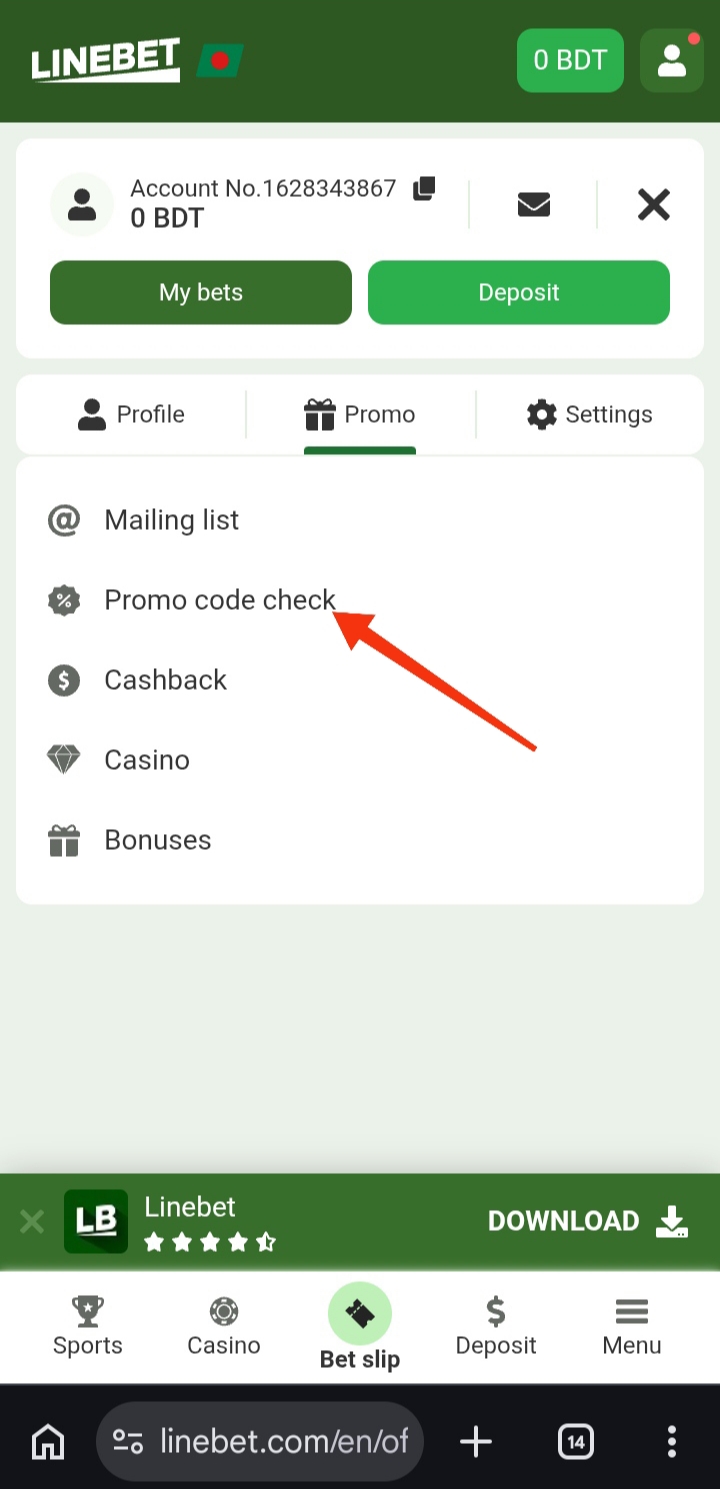720x1489 pixels.
Task: Open Bonuses
Action: [157, 840]
